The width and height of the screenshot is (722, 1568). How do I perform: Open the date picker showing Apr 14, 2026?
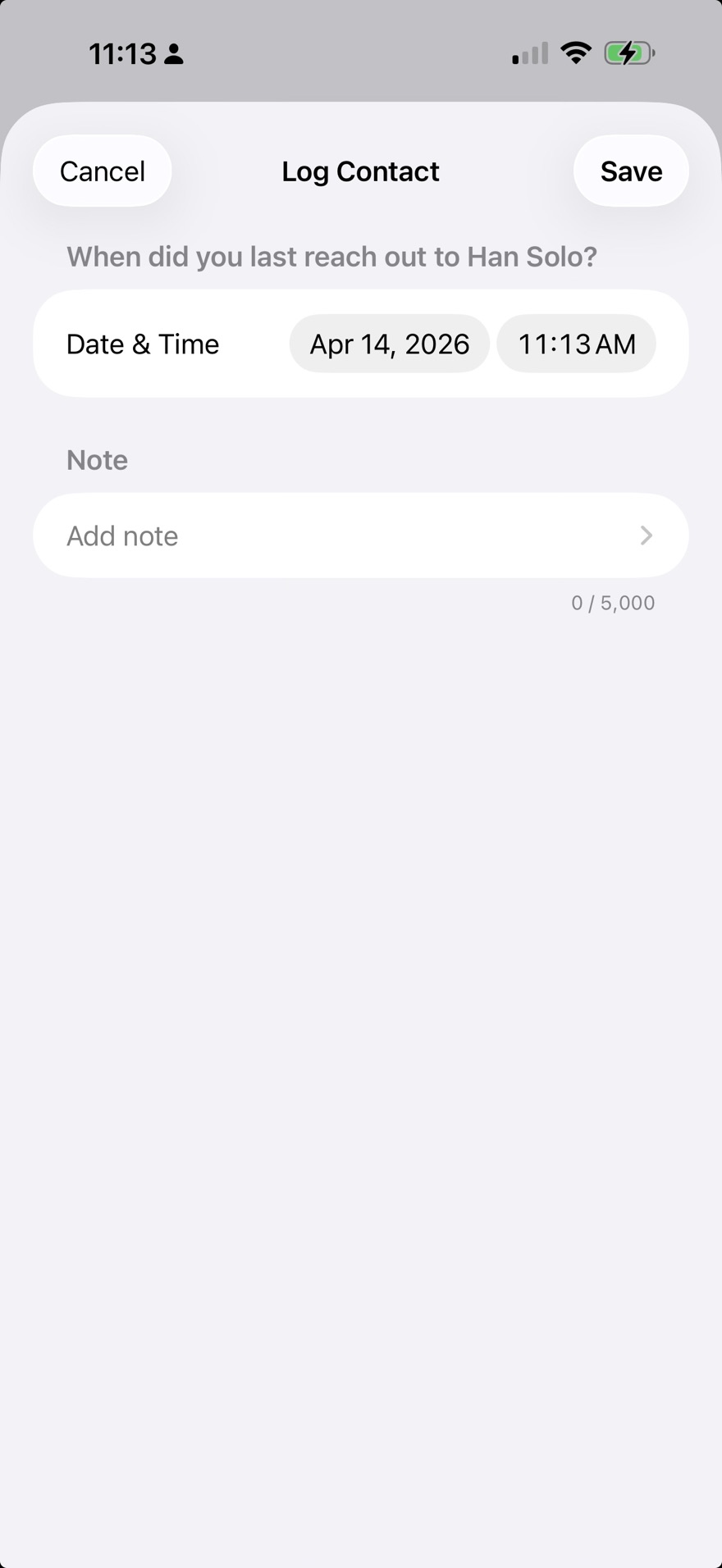[389, 344]
